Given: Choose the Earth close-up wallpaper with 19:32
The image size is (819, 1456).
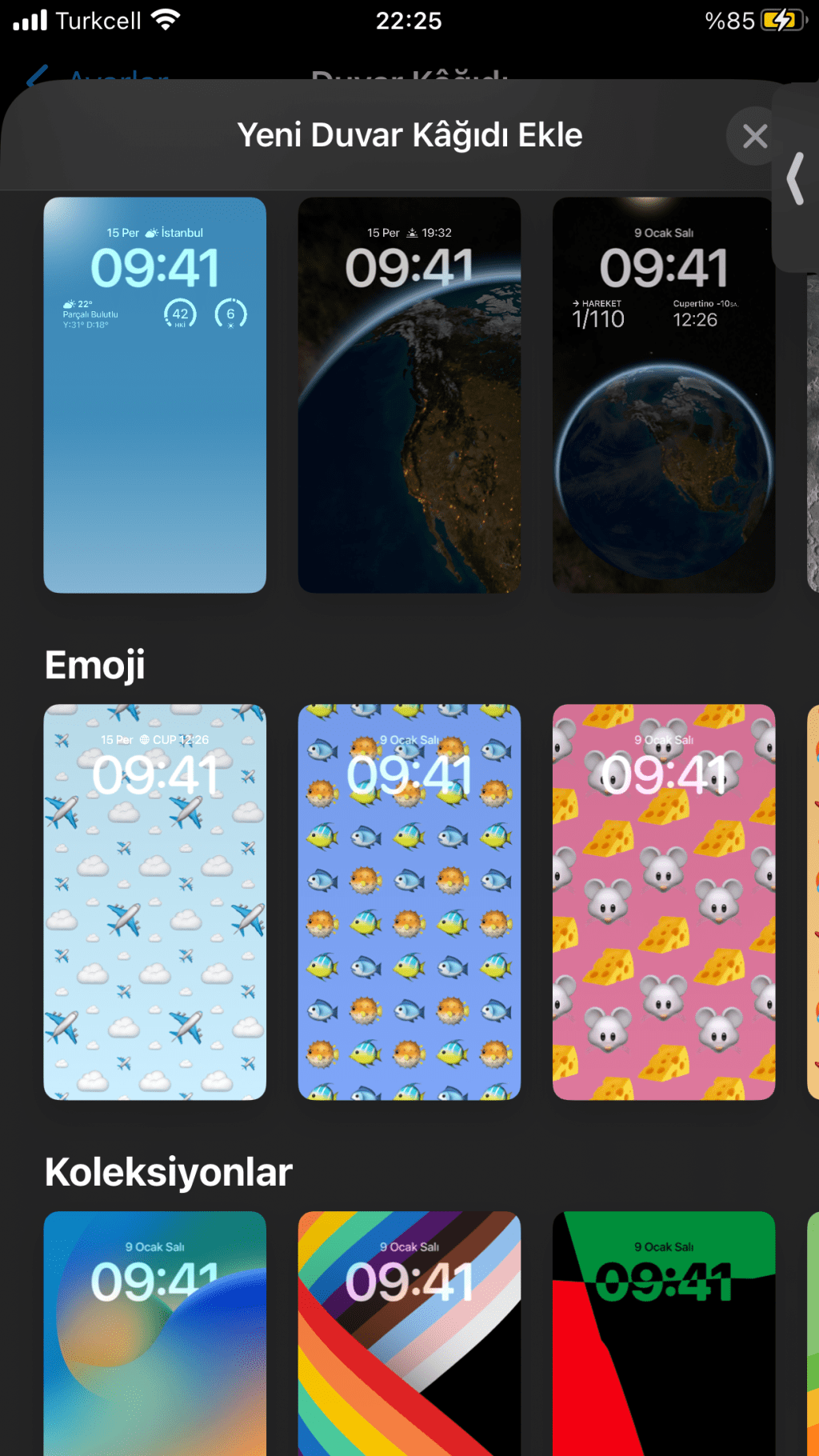Looking at the screenshot, I should tap(409, 394).
